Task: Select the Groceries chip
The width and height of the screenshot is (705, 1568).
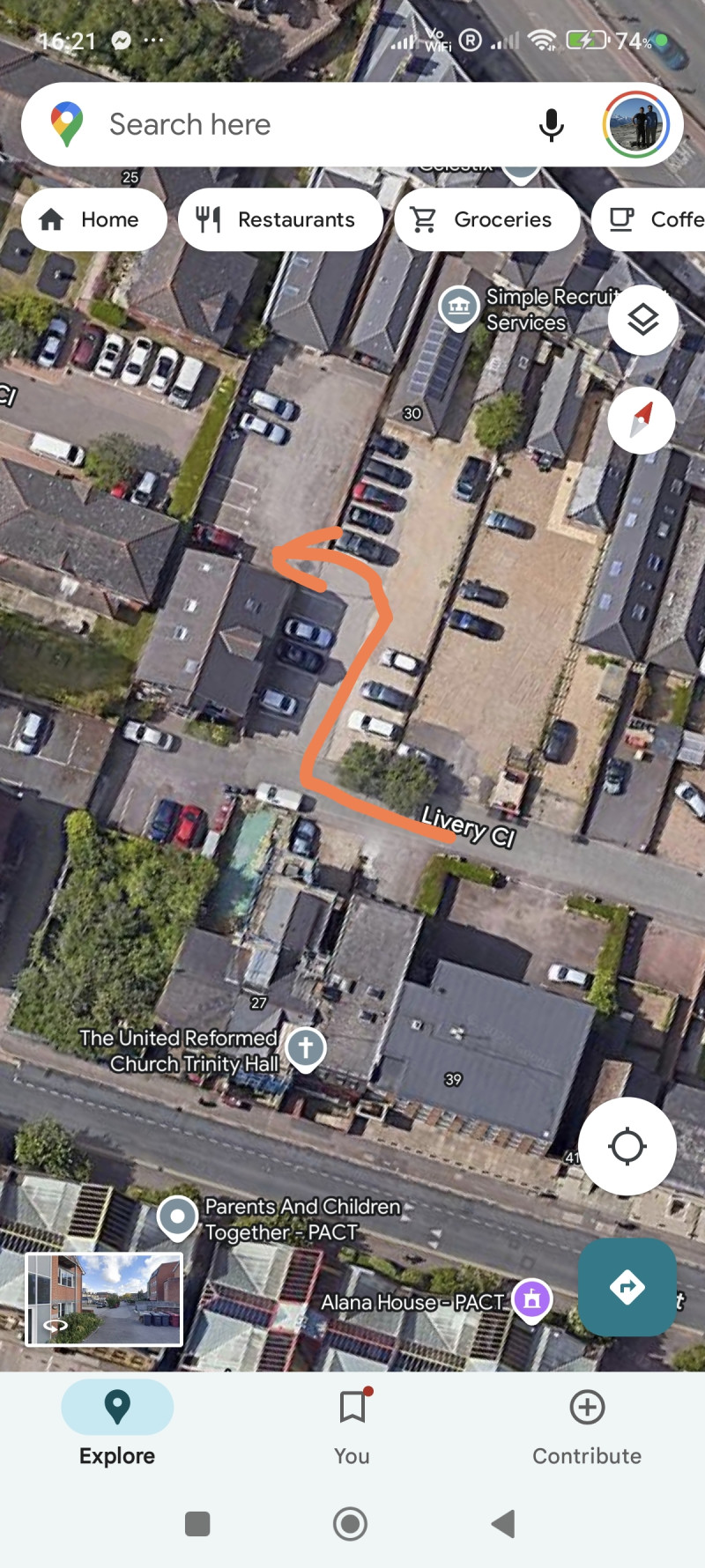Action: (x=486, y=219)
